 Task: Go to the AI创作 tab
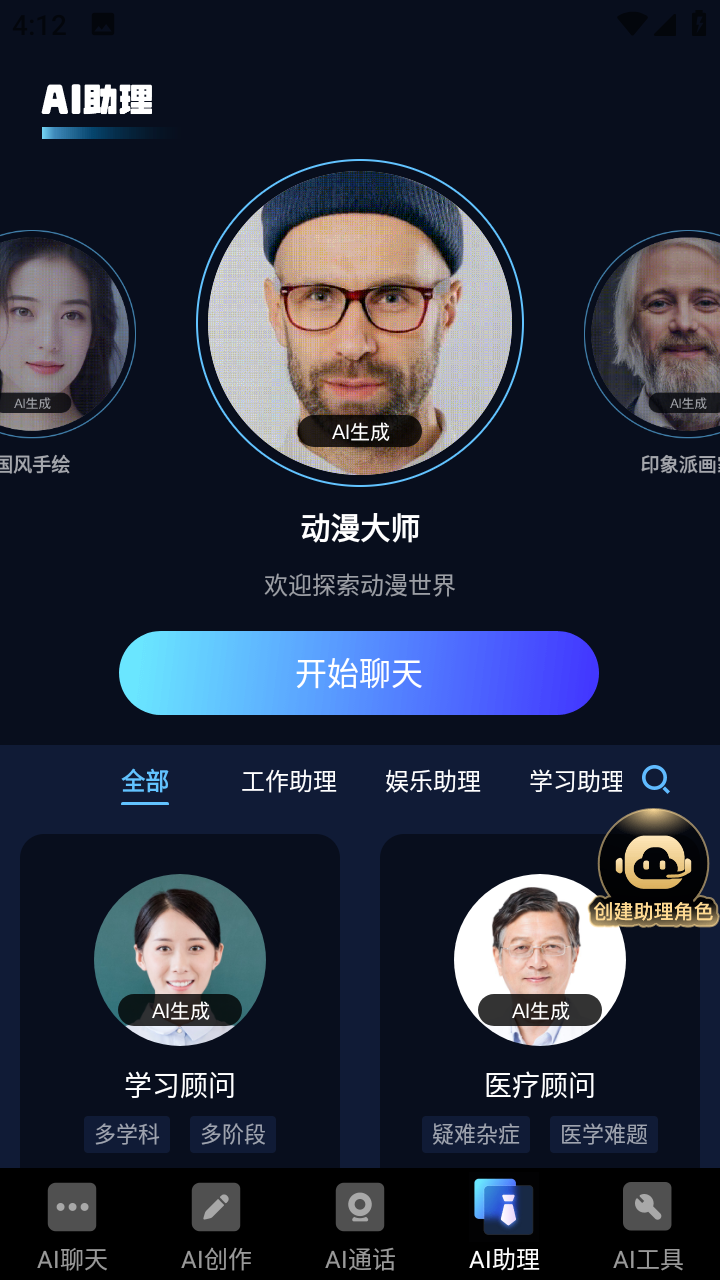216,1225
